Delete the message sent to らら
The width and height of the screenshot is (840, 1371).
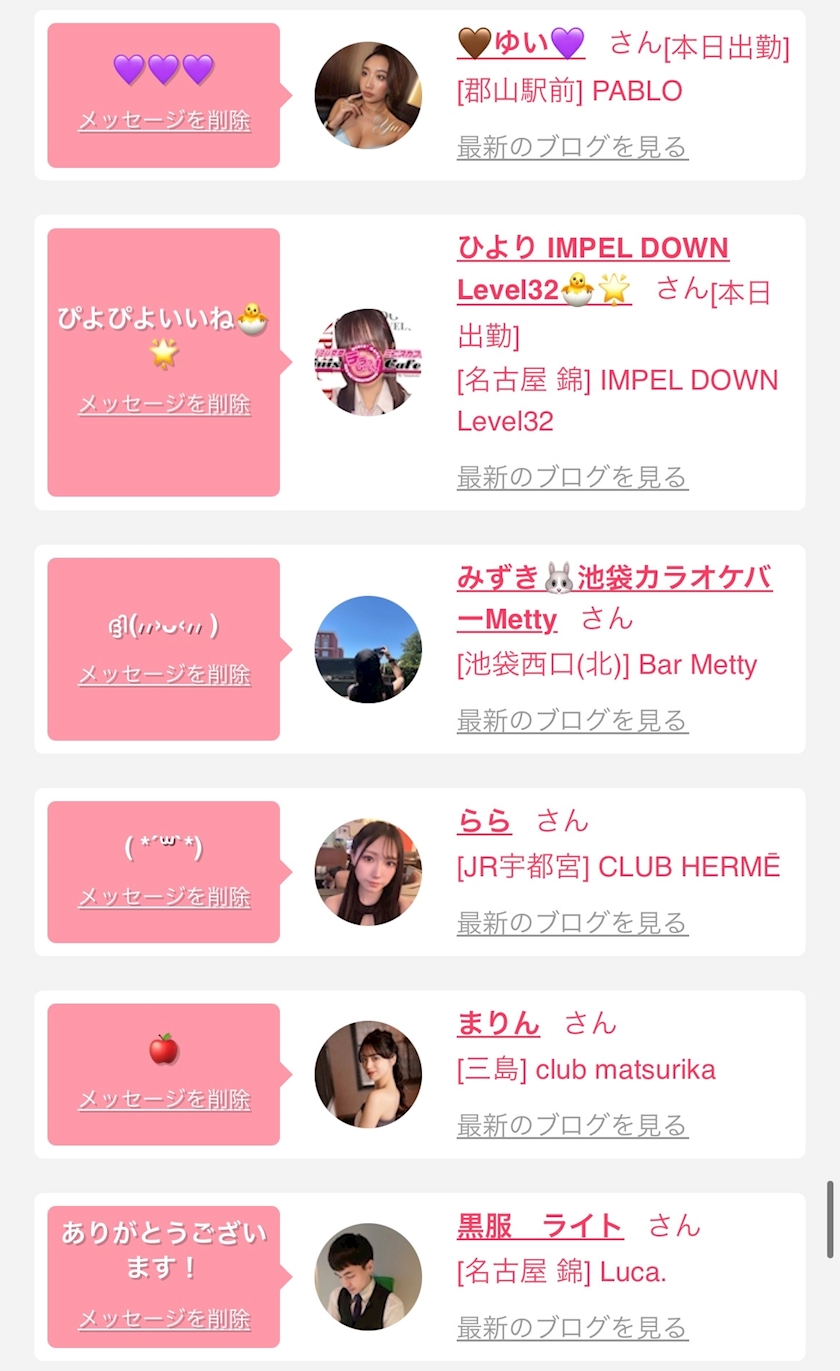coord(164,897)
